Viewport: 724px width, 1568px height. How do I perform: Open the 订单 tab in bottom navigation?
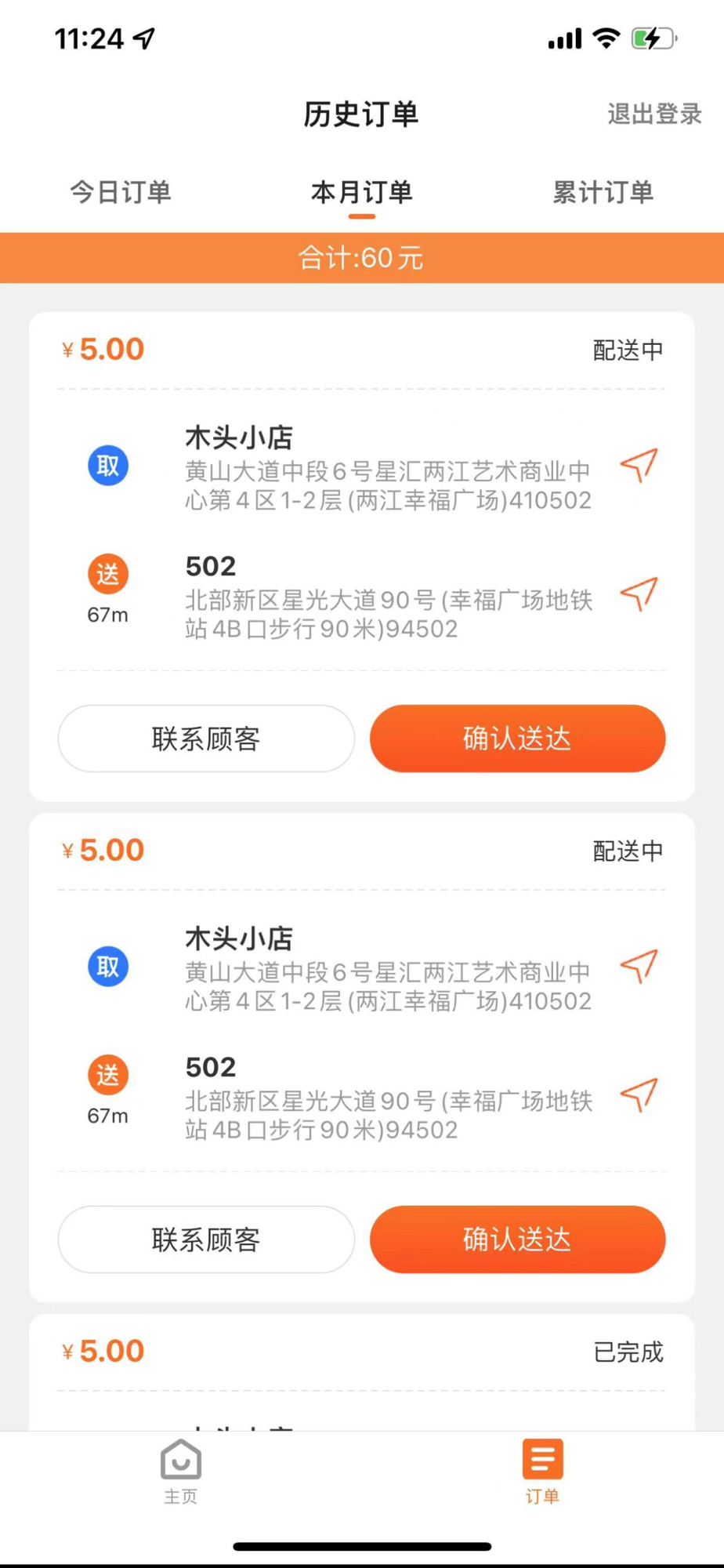pyautogui.click(x=542, y=1472)
